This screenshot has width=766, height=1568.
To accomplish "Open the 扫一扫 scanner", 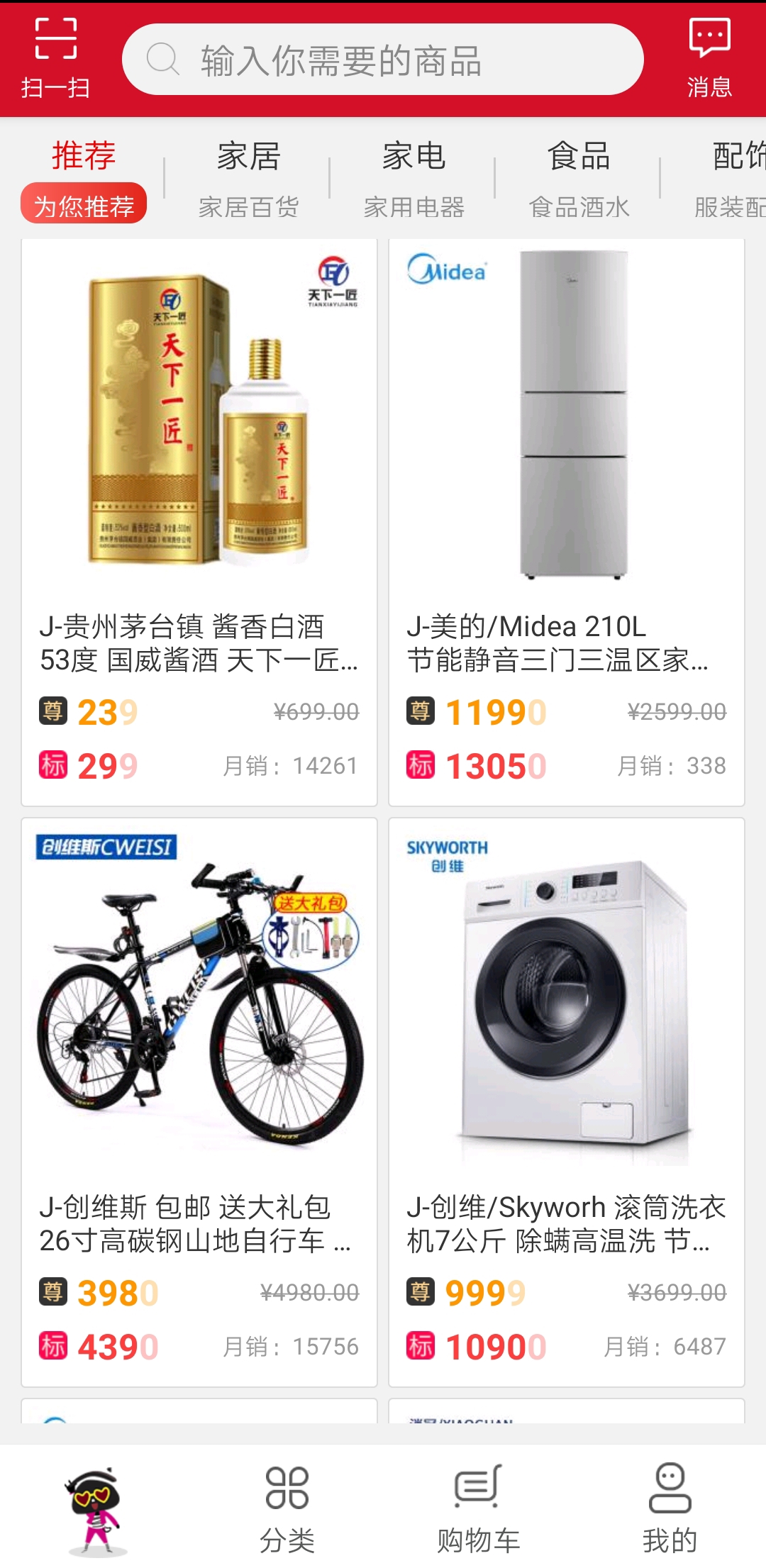I will pyautogui.click(x=55, y=58).
